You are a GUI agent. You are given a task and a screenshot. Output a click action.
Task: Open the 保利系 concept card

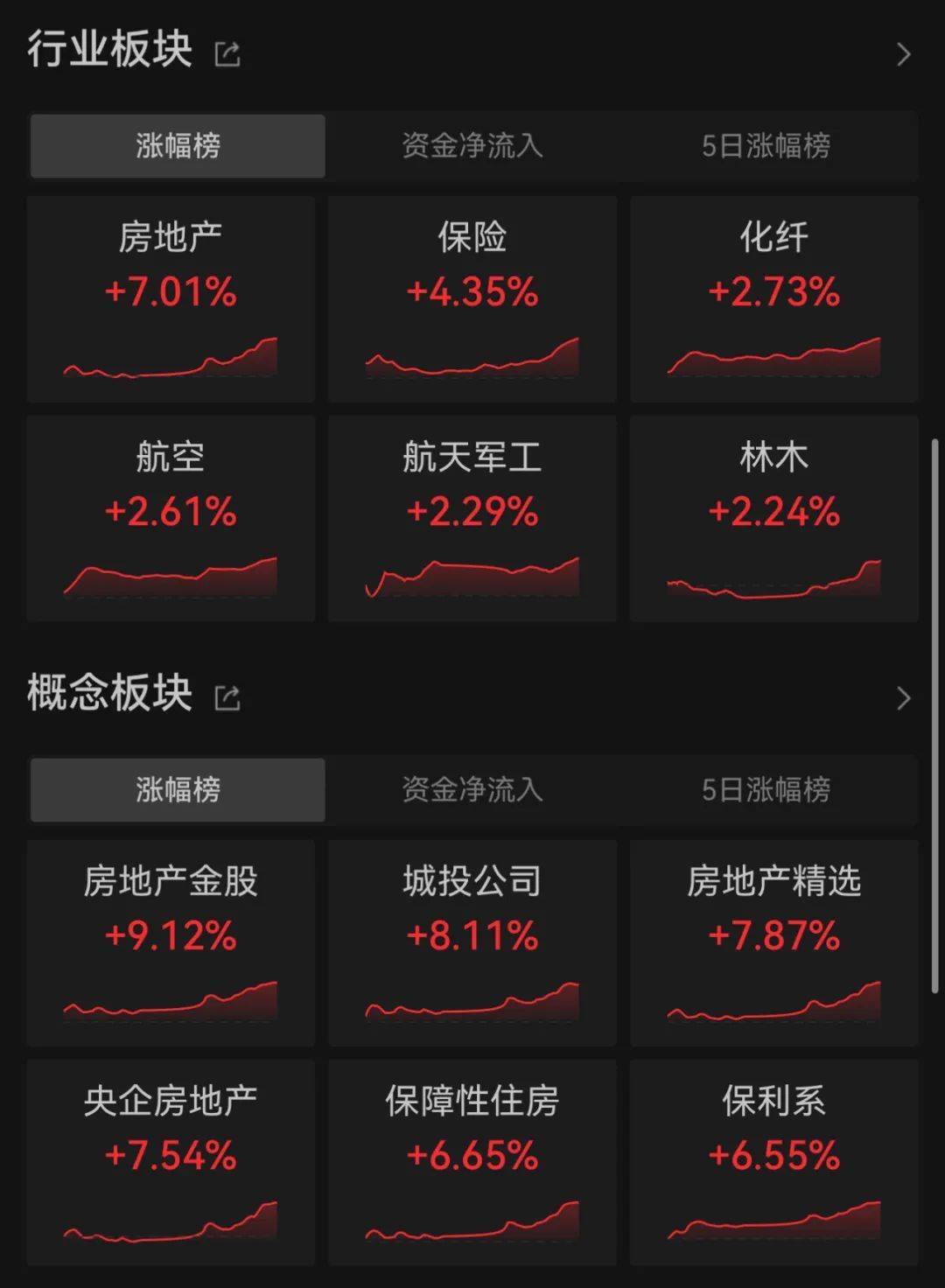(773, 1164)
